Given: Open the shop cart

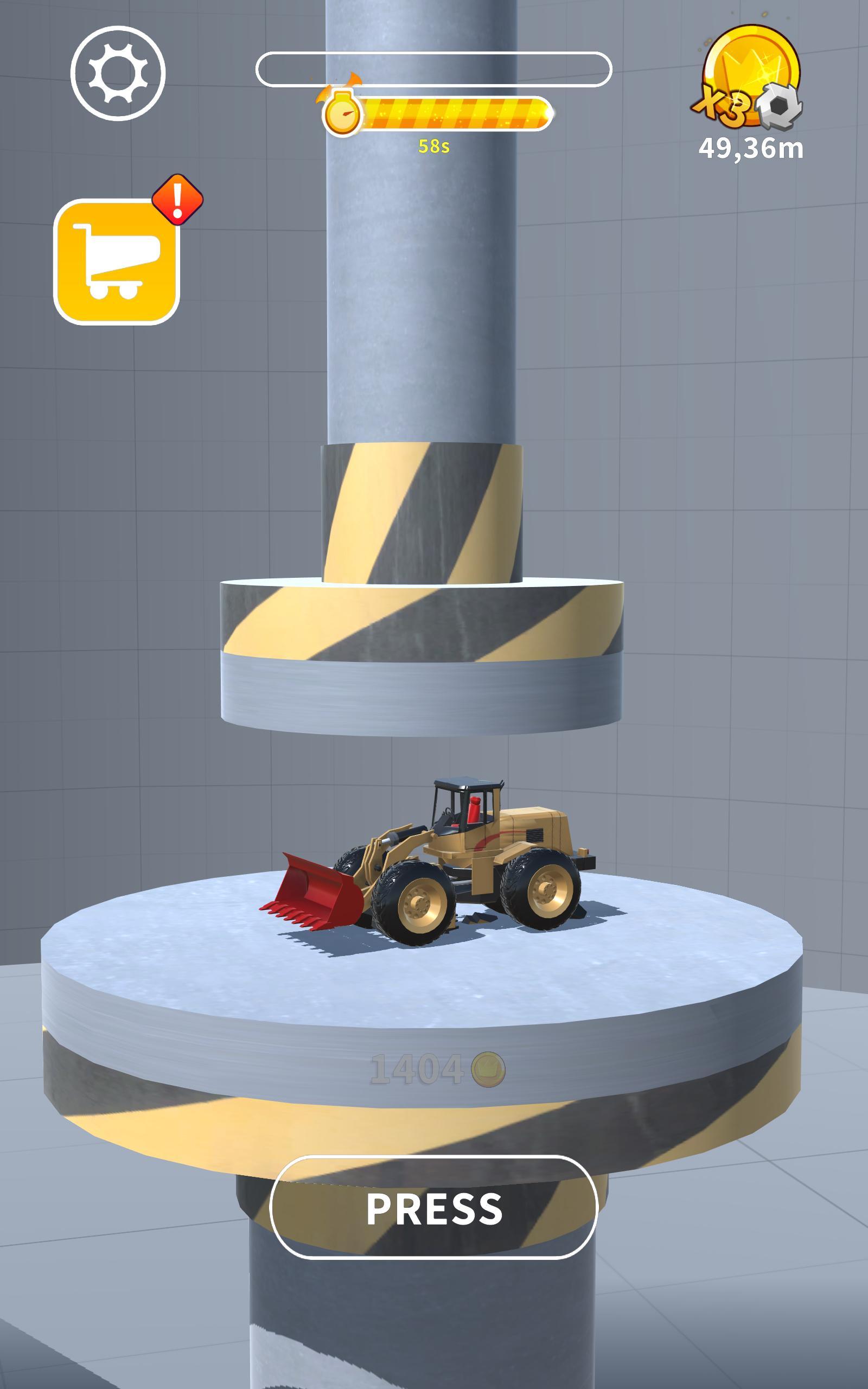Looking at the screenshot, I should pyautogui.click(x=117, y=262).
